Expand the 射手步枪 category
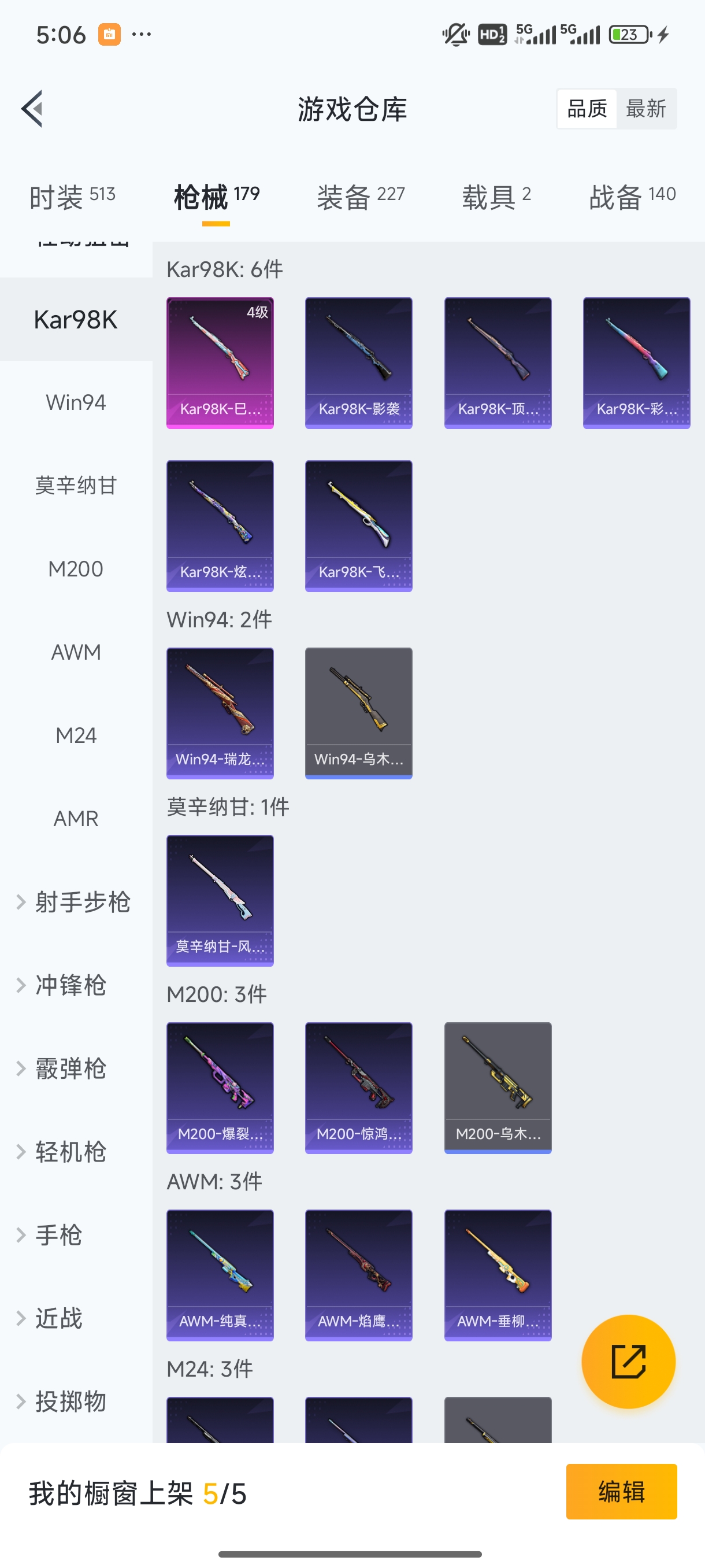Viewport: 705px width, 1568px height. pos(76,902)
